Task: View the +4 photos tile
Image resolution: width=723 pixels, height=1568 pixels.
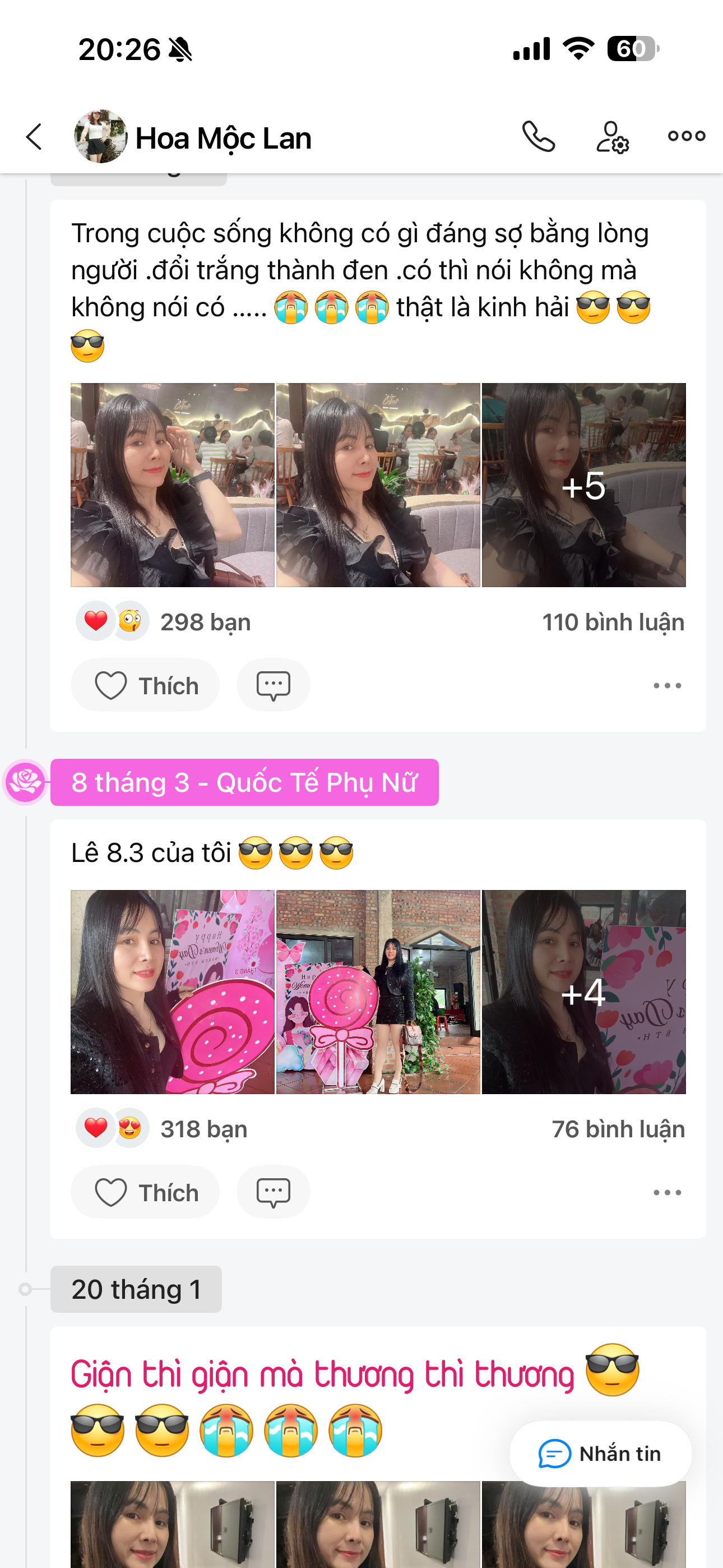Action: click(x=583, y=992)
